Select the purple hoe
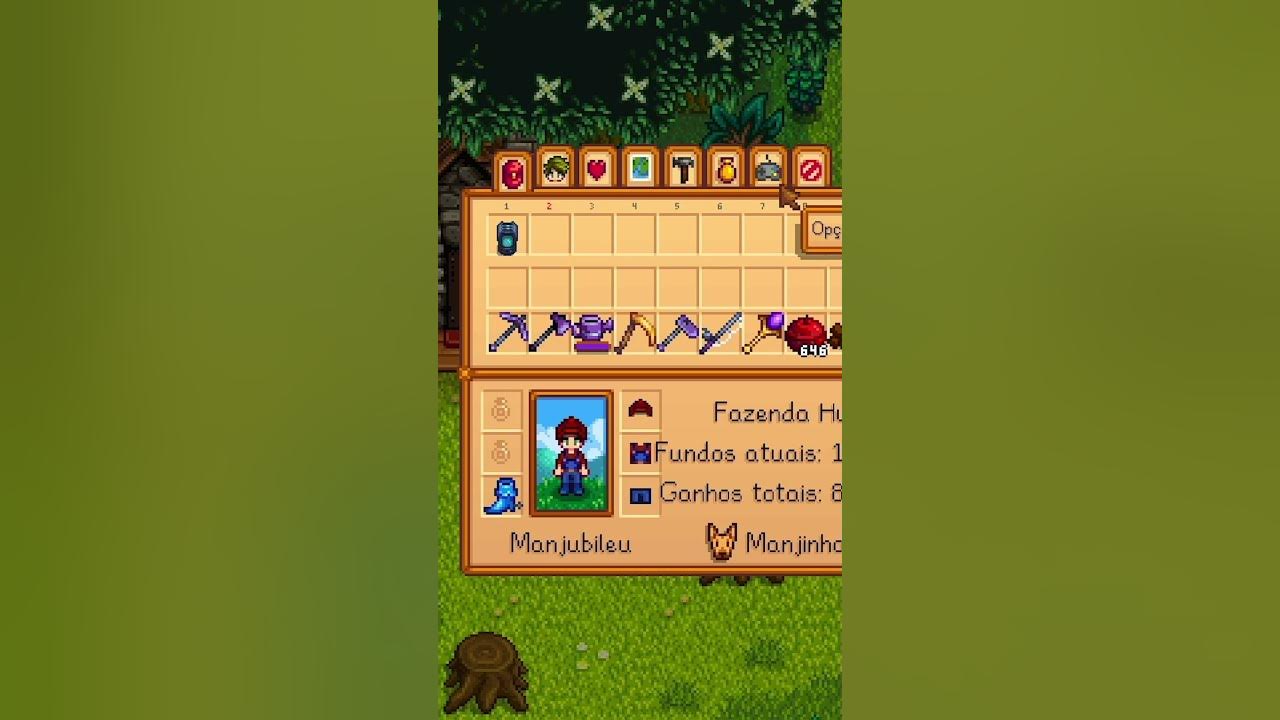The image size is (1280, 720). (678, 334)
